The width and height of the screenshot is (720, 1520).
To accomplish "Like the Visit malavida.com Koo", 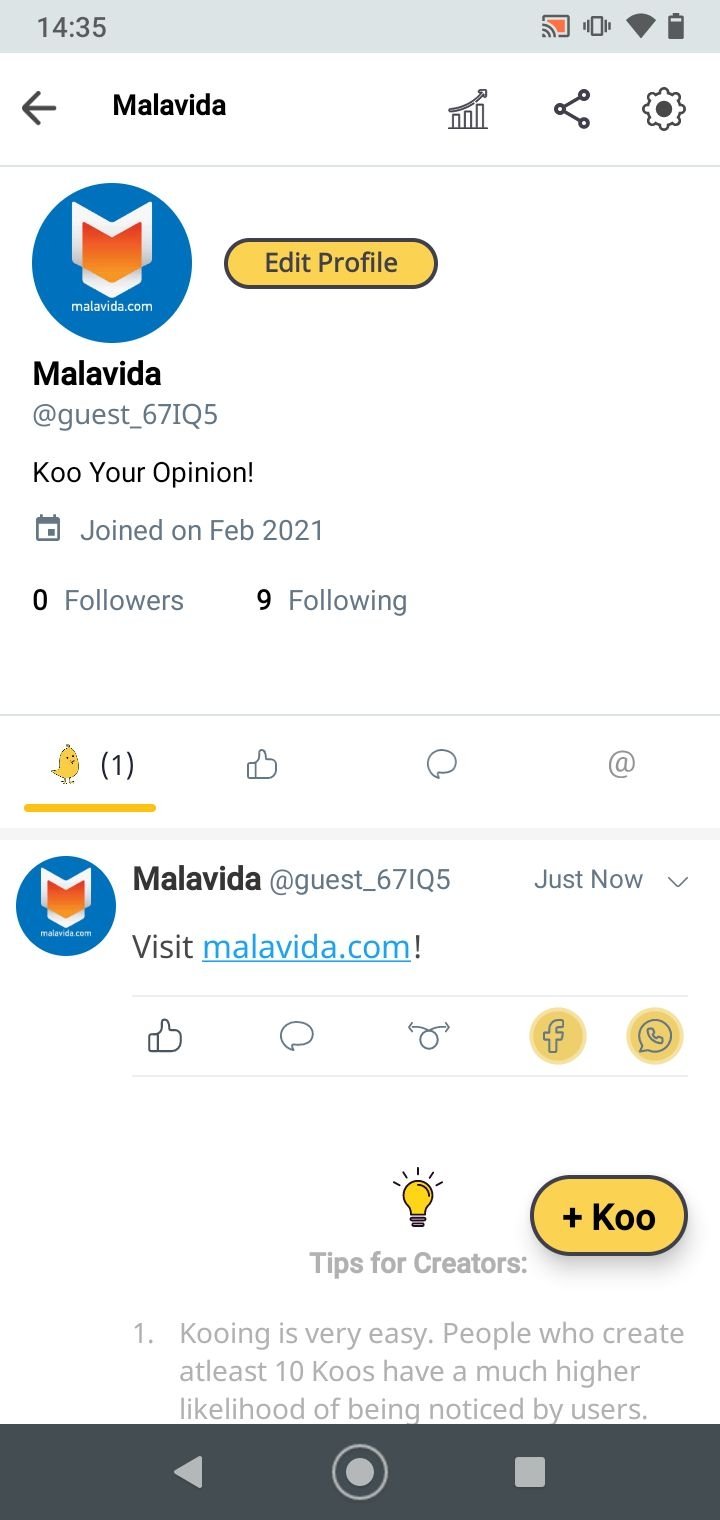I will (x=165, y=1036).
